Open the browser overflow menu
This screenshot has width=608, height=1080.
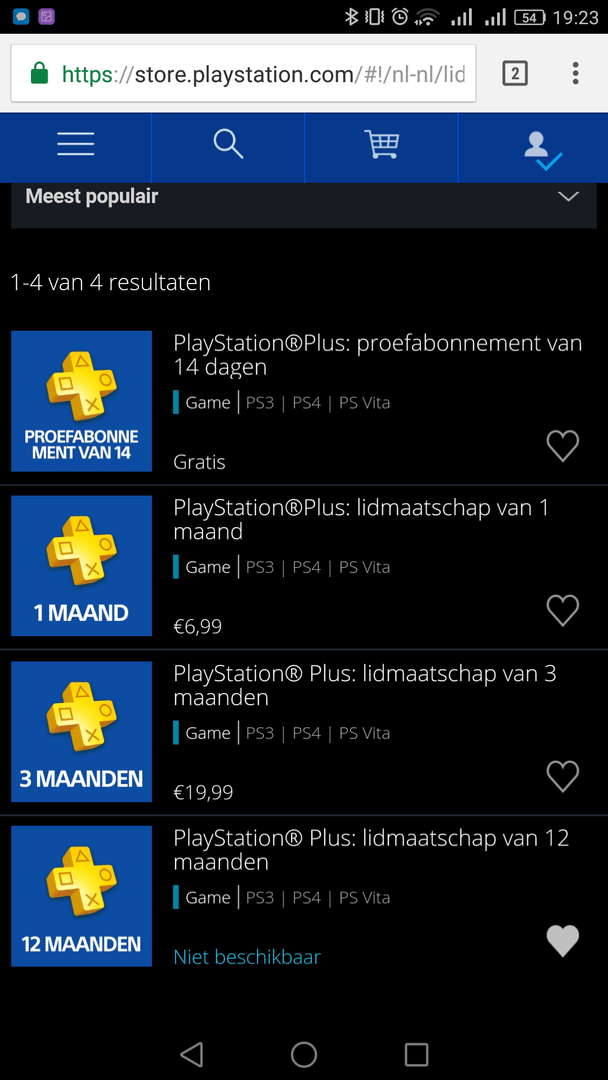575,73
